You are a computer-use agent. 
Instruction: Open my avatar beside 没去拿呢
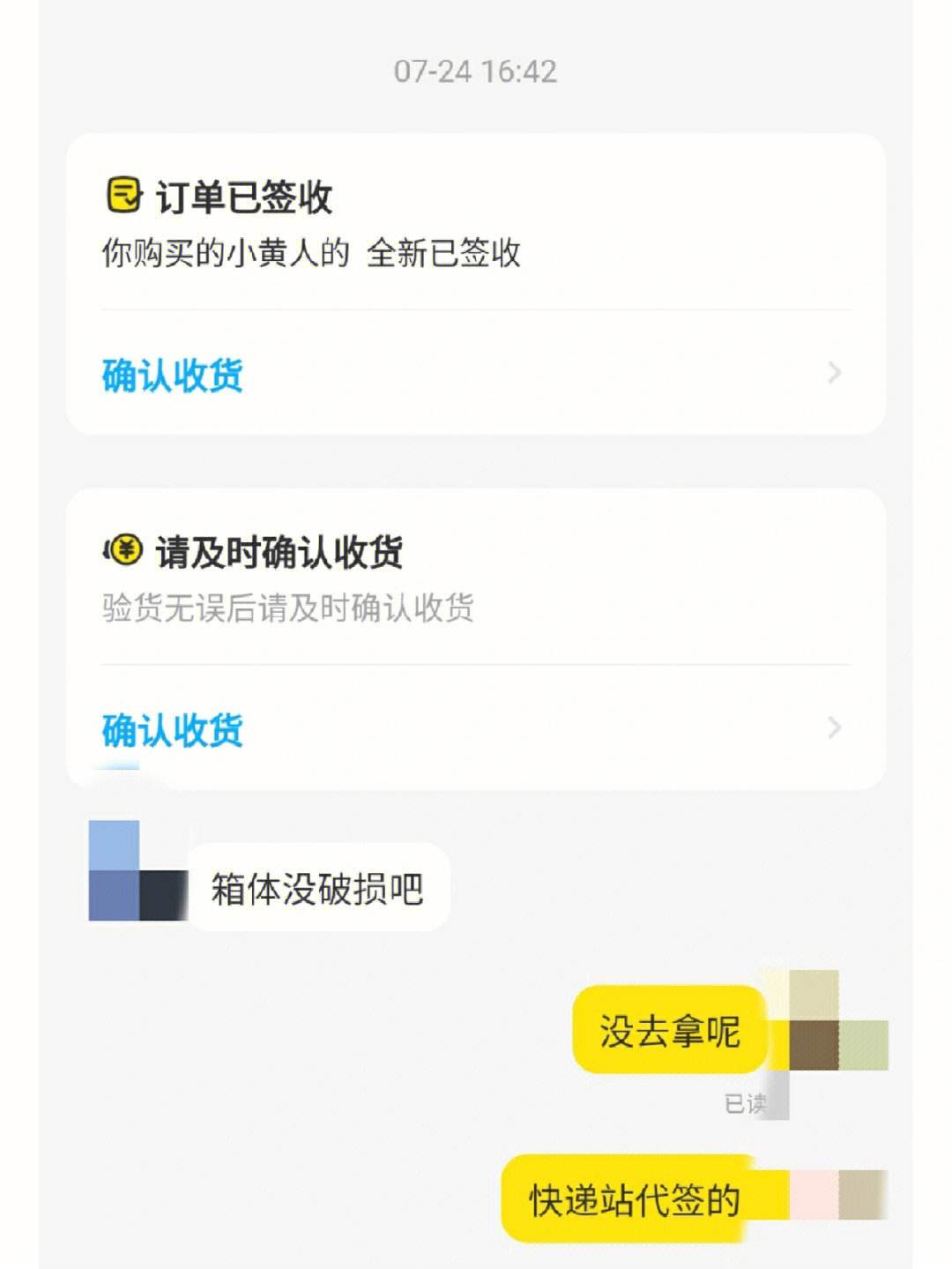(x=826, y=1022)
